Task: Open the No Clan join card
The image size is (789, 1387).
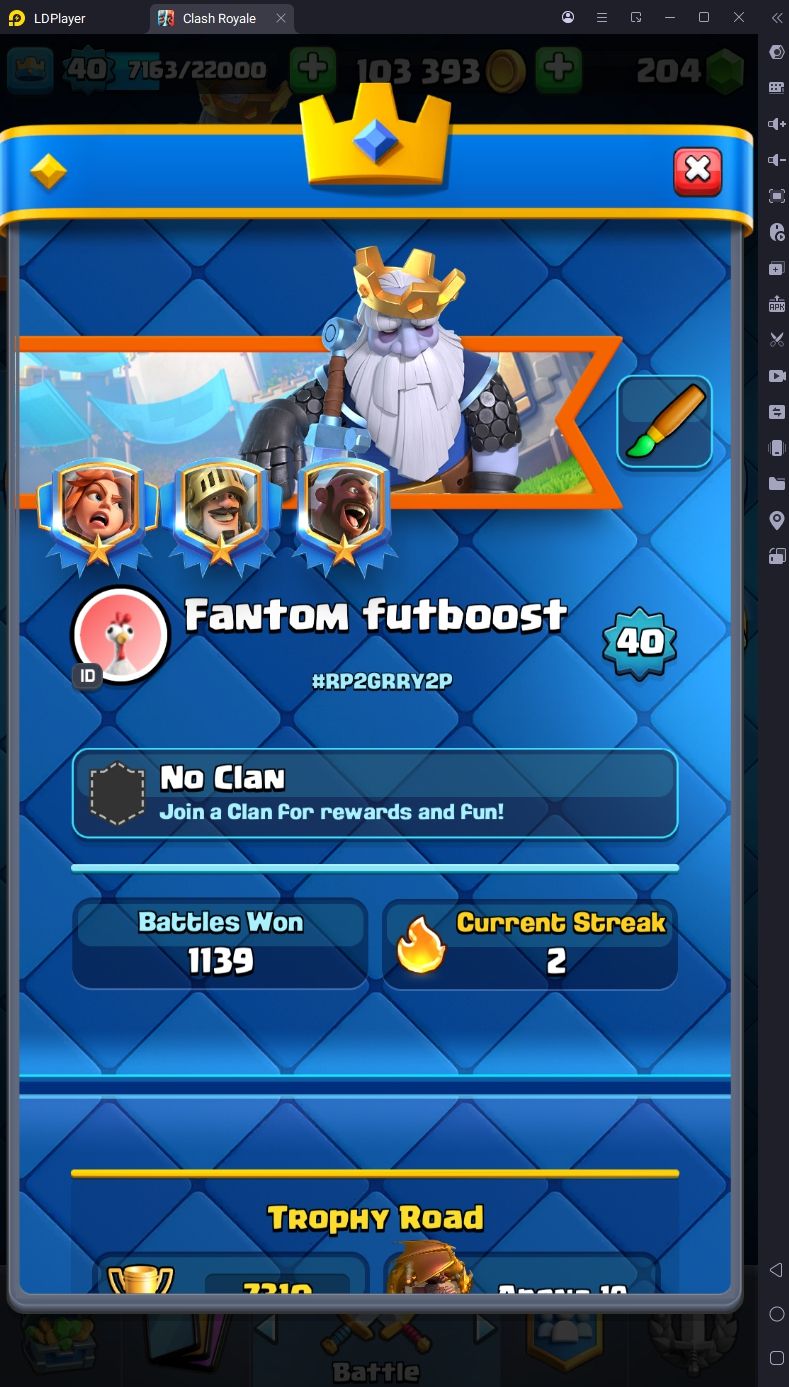Action: (375, 793)
